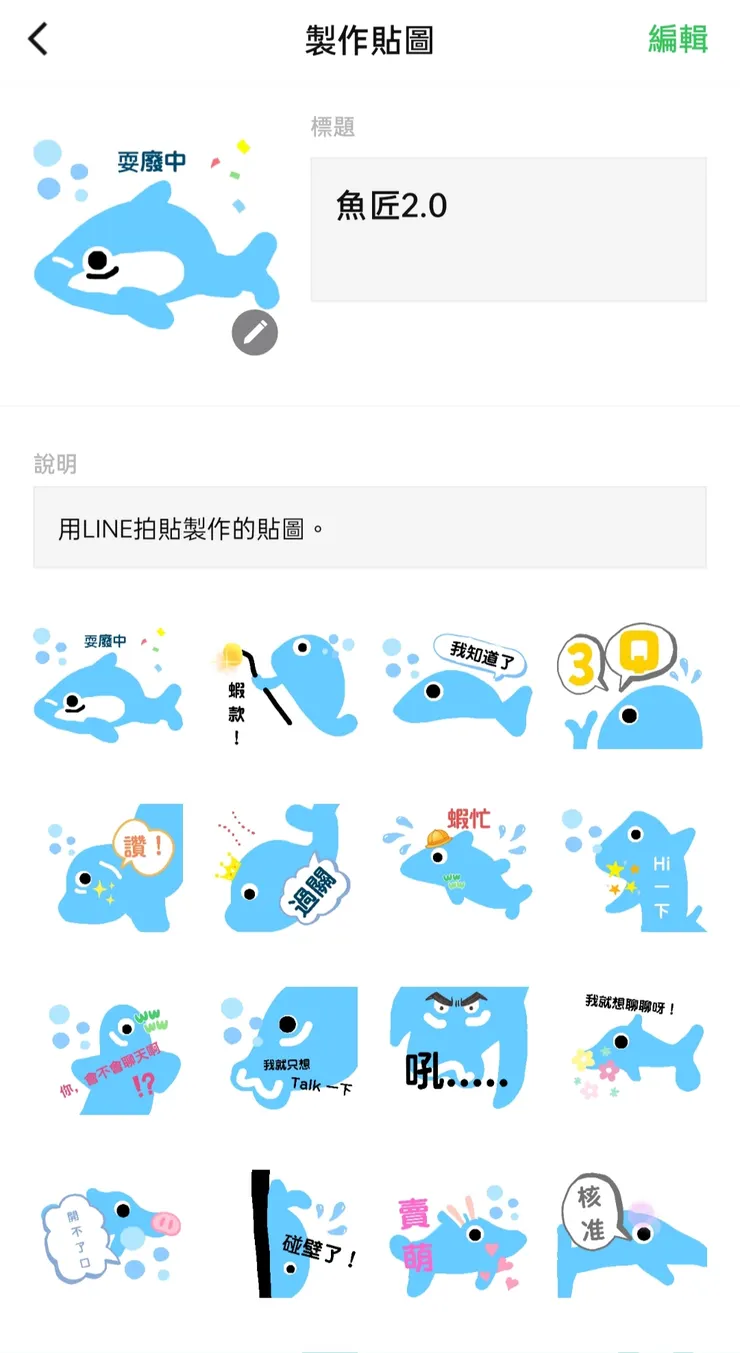
Task: Select the 我就只想Talk一下 sticker
Action: [282, 1052]
